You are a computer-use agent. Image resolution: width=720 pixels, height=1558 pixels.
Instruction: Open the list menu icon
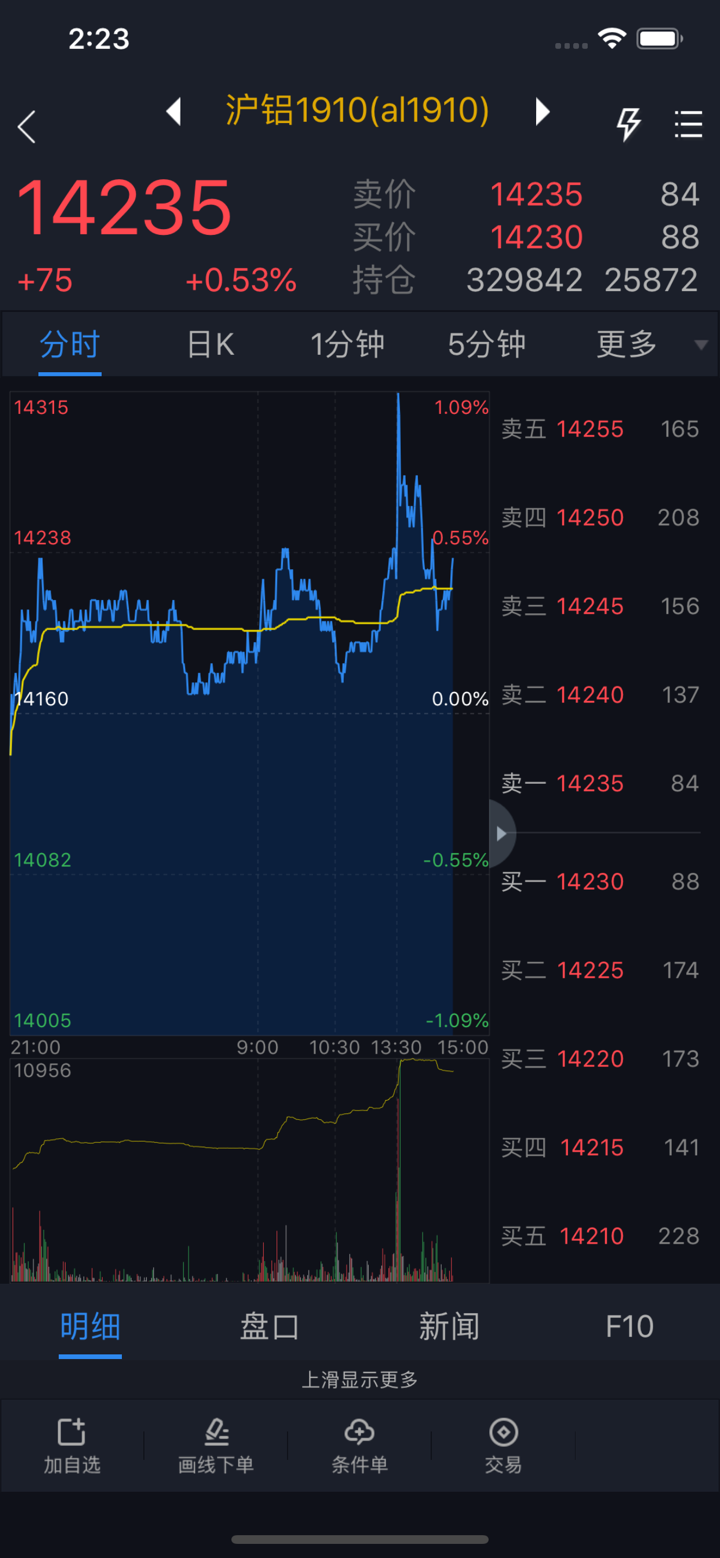click(x=688, y=124)
